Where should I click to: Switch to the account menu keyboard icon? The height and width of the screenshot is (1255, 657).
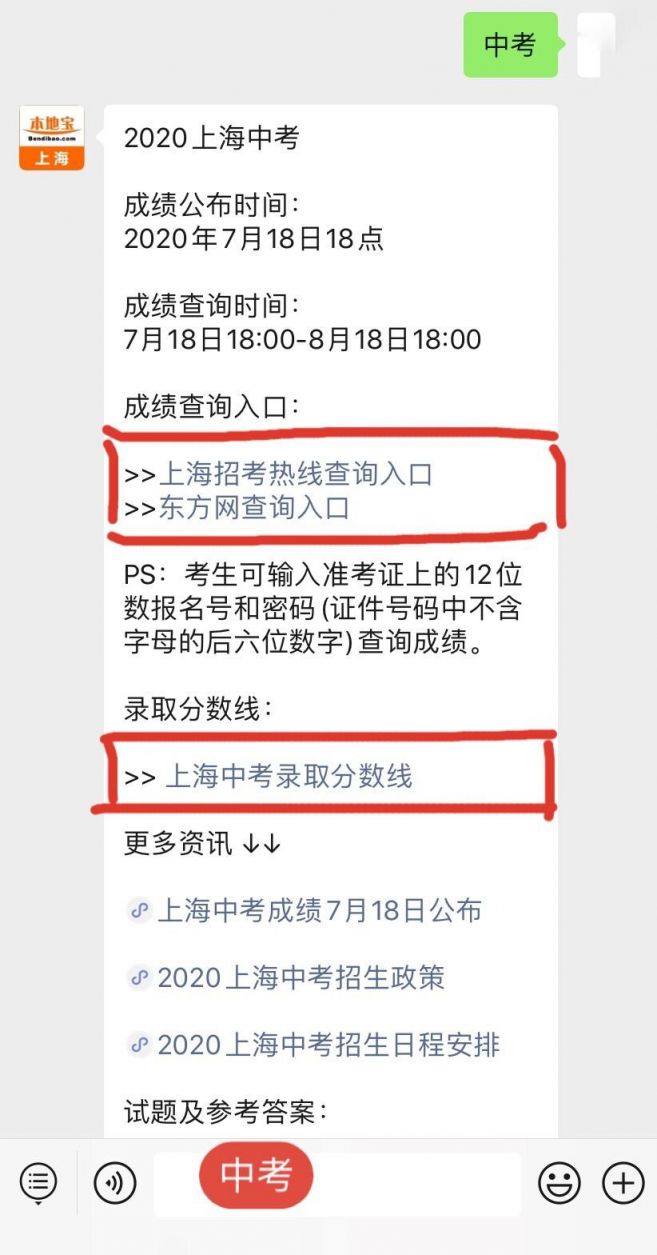pyautogui.click(x=38, y=1184)
